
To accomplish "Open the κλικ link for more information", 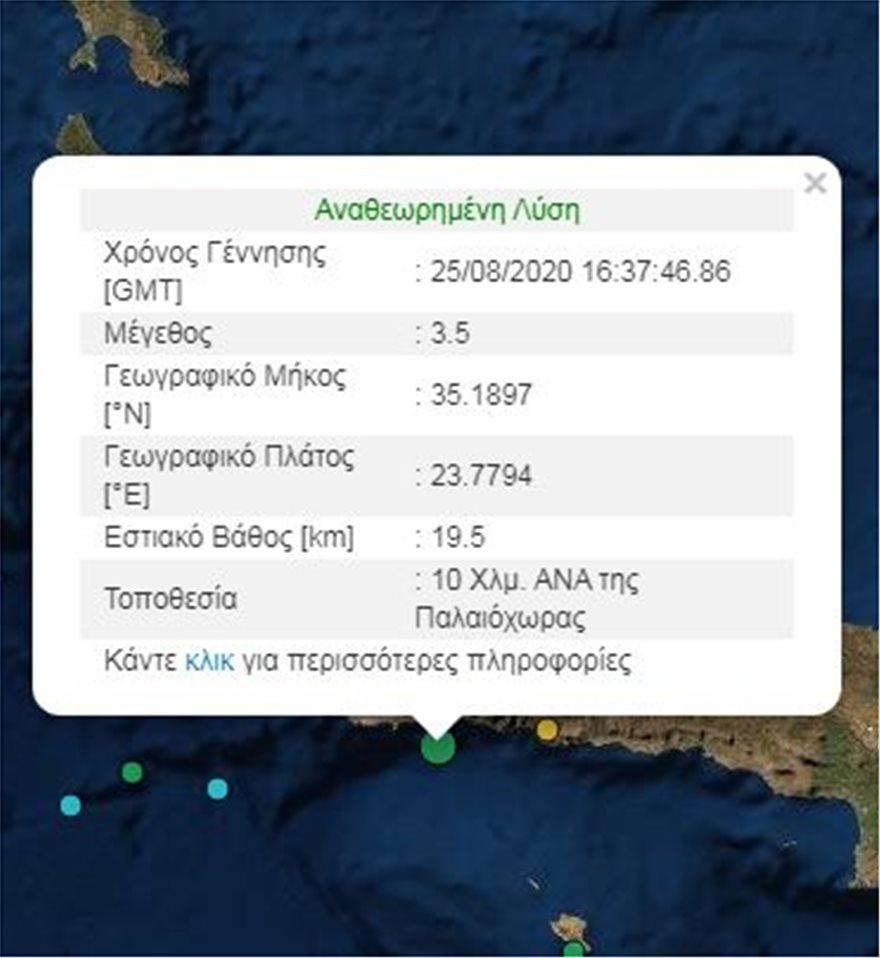I will tap(209, 661).
